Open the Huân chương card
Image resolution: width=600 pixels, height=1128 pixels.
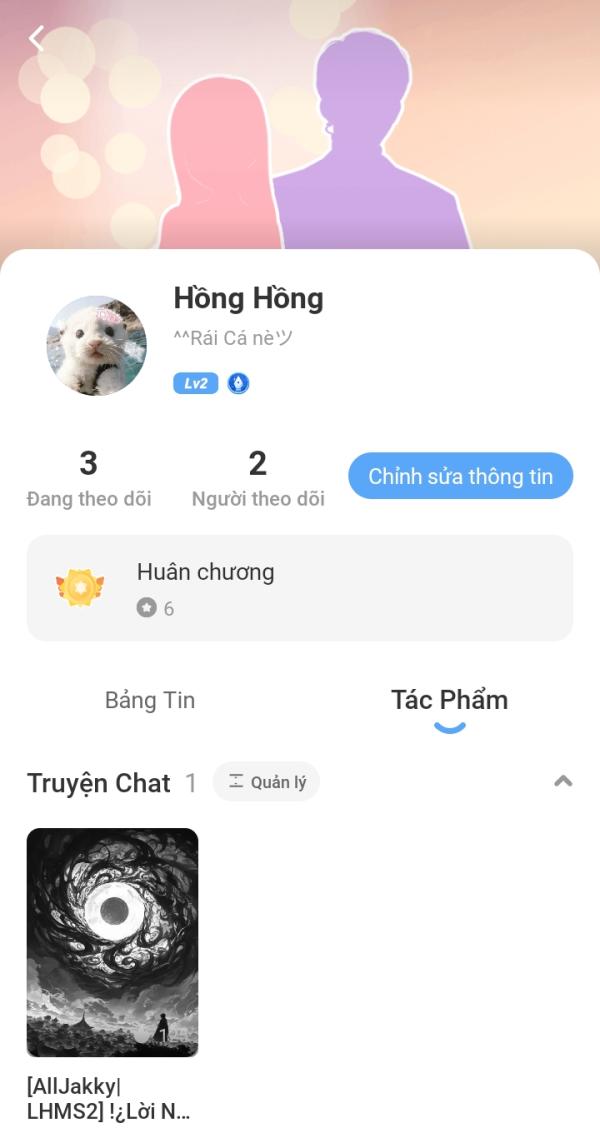(x=299, y=588)
